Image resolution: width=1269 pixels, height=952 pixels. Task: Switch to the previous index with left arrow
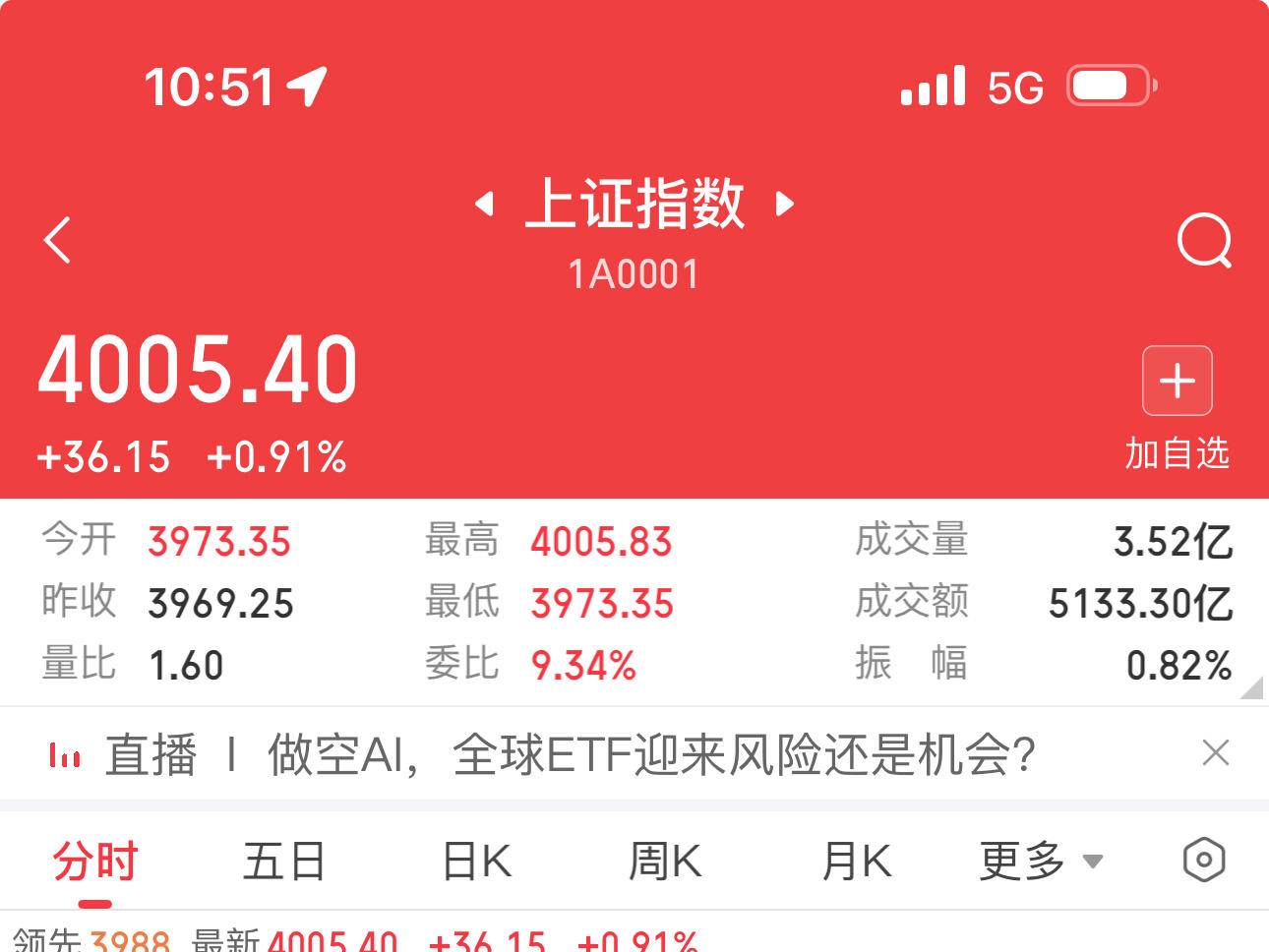point(483,205)
